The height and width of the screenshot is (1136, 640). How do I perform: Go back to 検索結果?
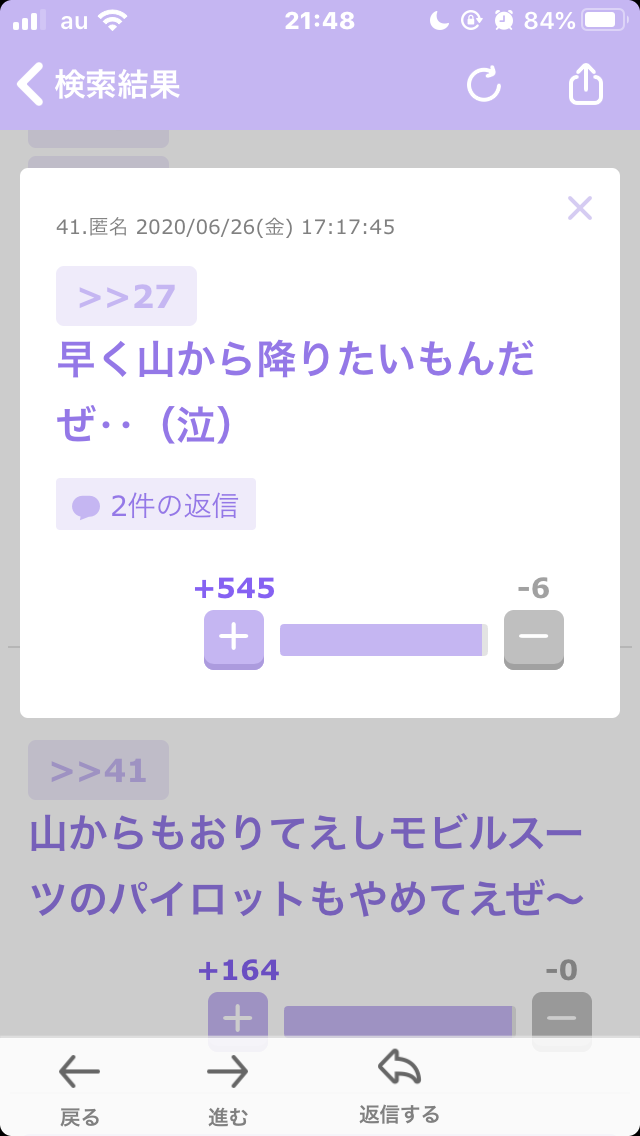tap(99, 85)
